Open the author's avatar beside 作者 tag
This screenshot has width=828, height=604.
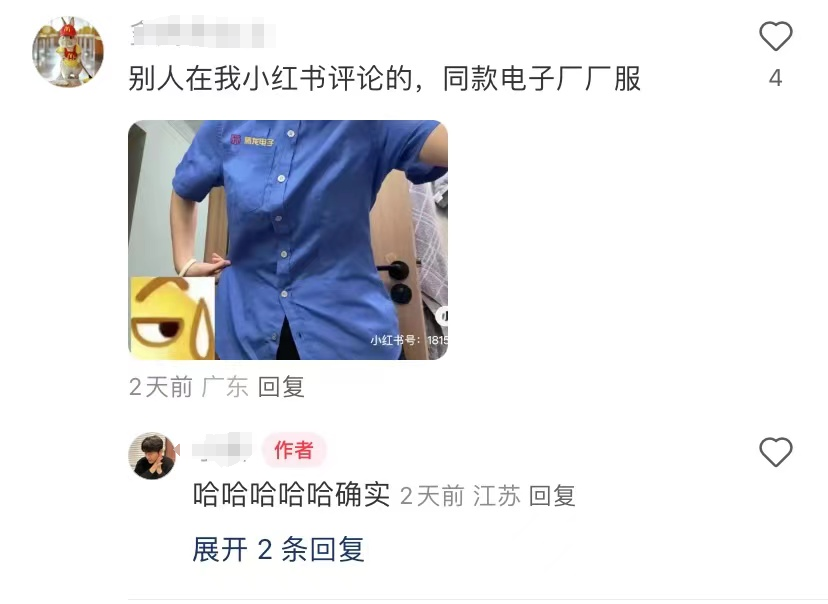(x=153, y=456)
